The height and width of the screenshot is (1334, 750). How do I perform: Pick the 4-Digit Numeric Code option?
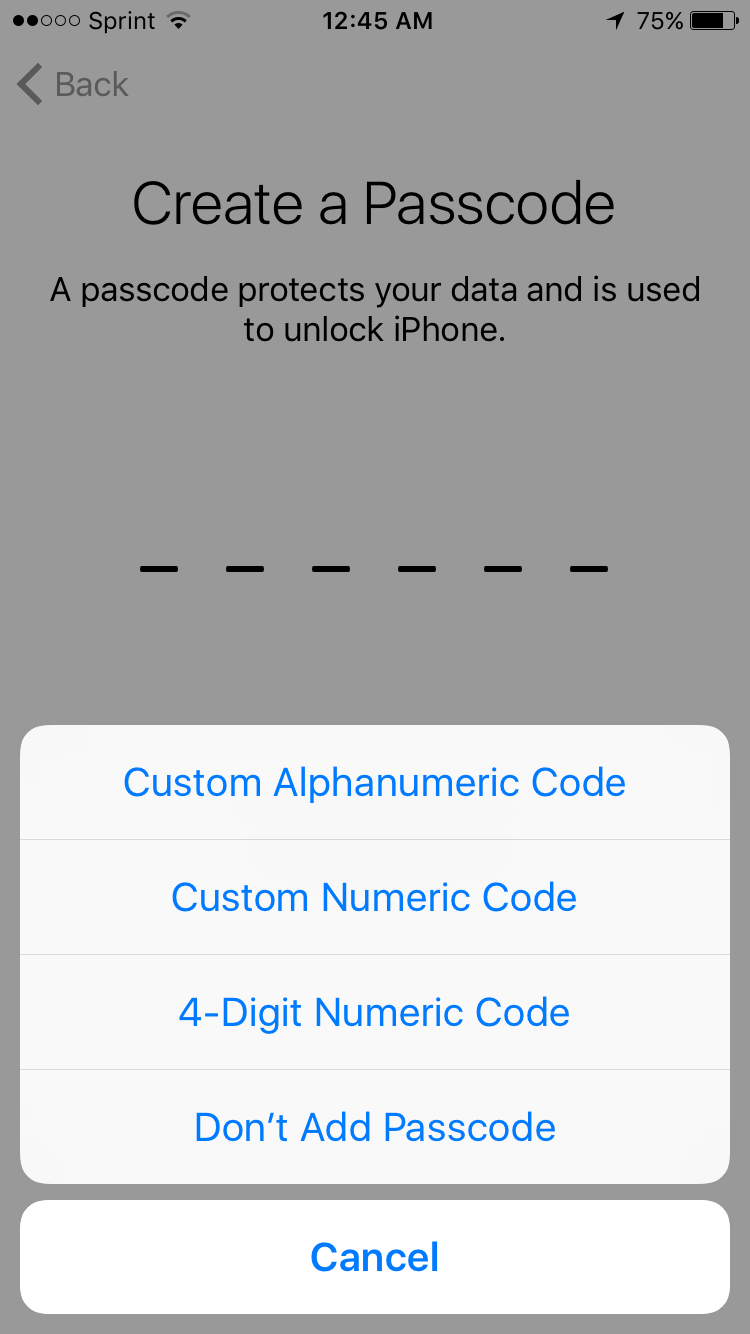pos(375,1012)
